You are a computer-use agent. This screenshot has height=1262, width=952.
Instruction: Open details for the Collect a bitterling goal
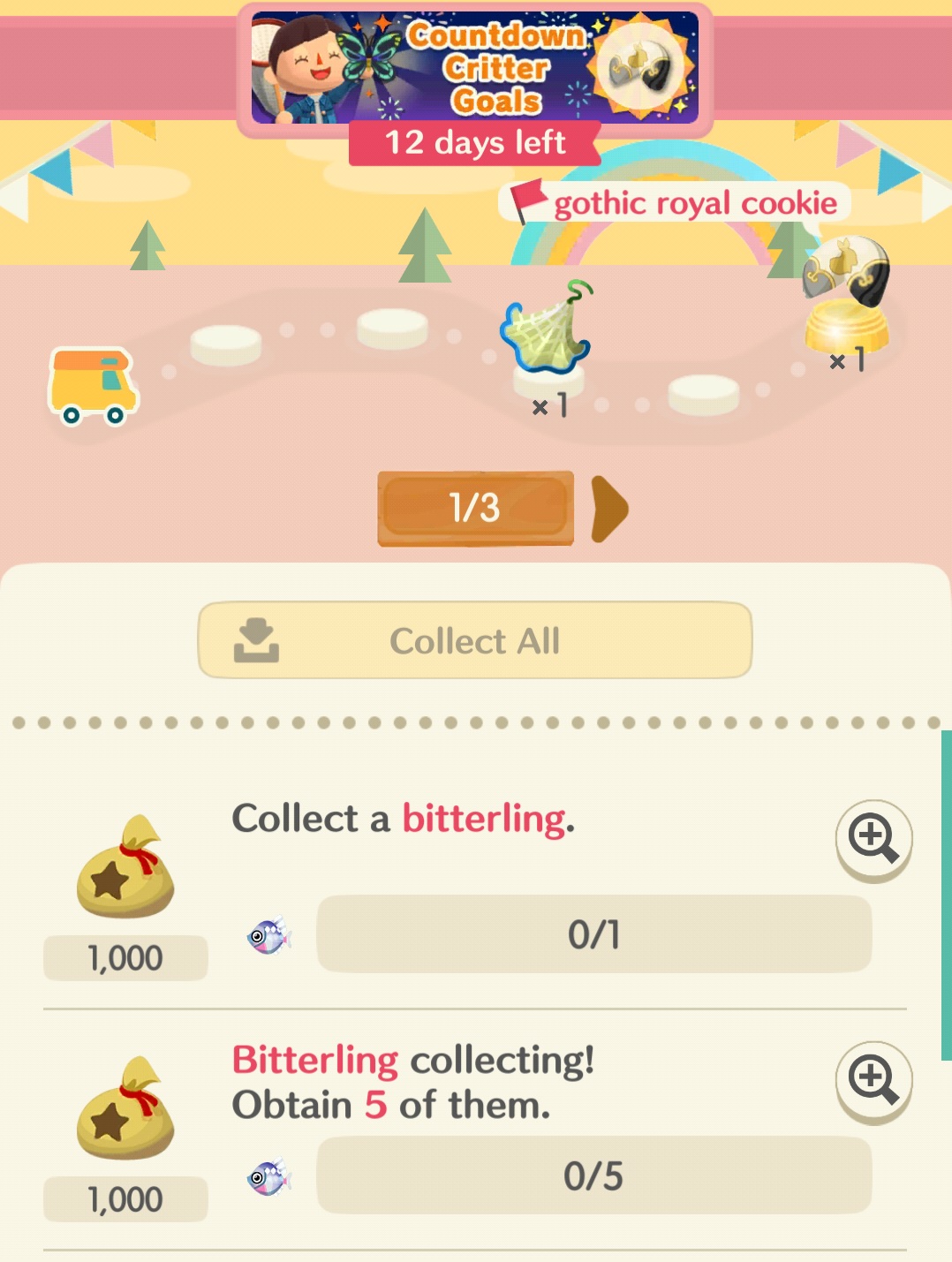(x=873, y=840)
